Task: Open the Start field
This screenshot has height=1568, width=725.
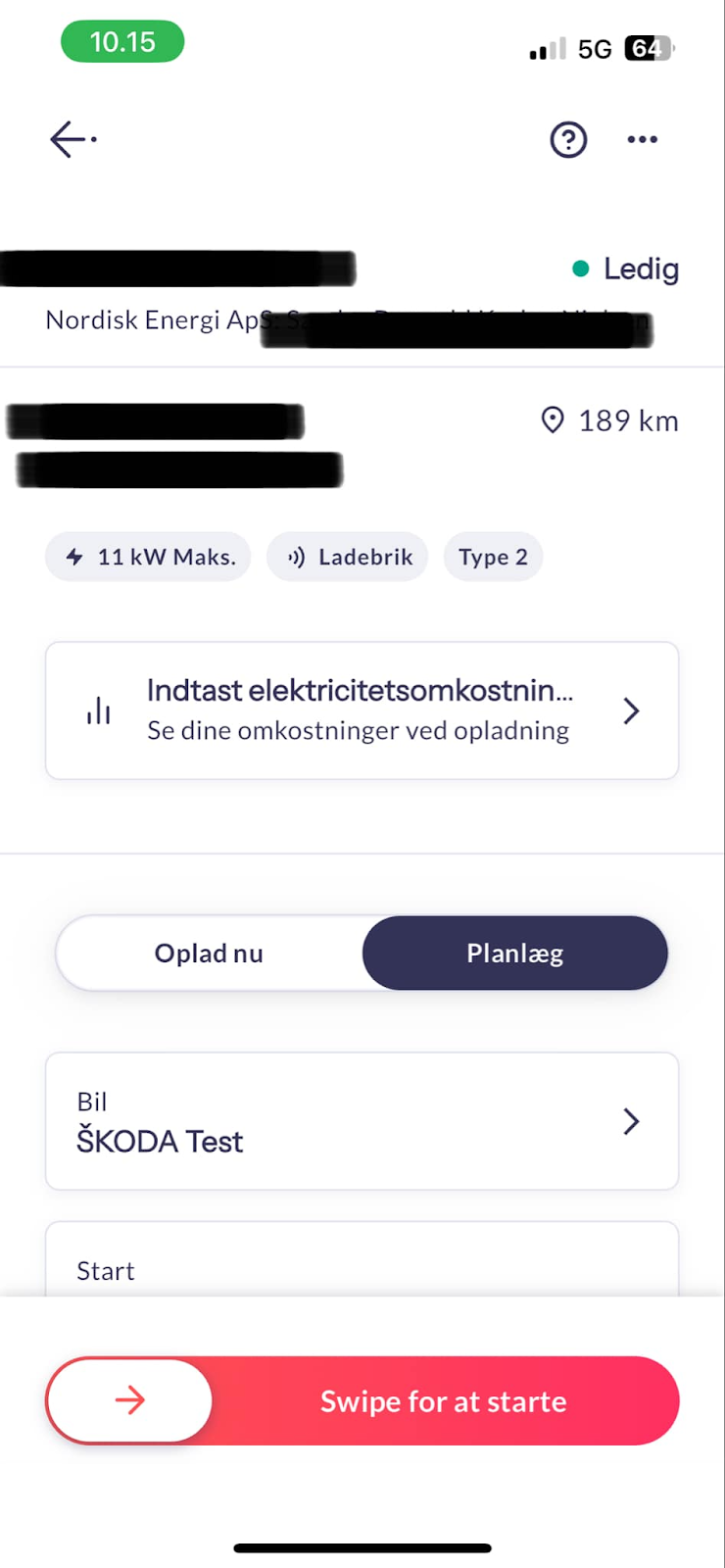Action: tap(362, 1260)
